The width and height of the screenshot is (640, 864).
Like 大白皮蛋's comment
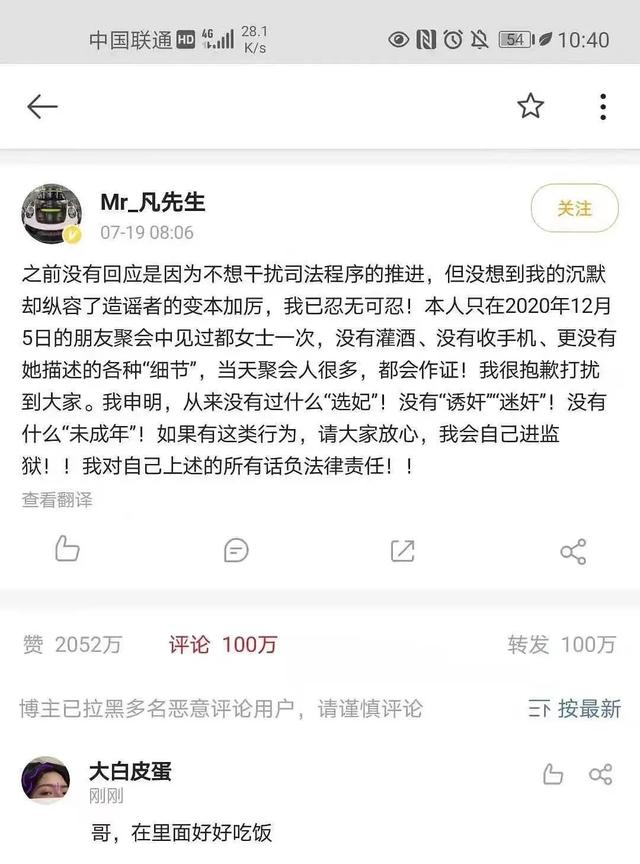point(552,774)
